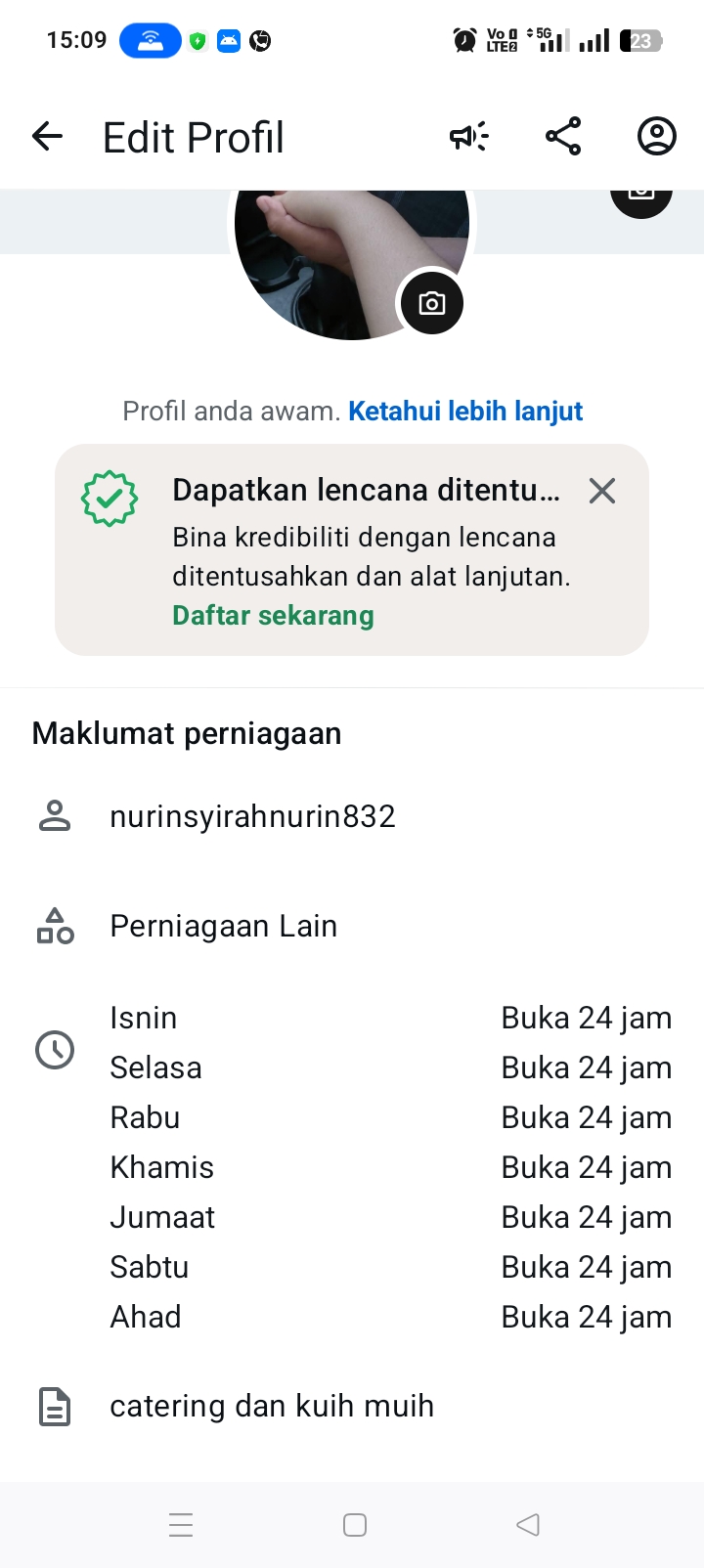Edit business name nurinsyirahnurin832
Screen dimensions: 704x1568
click(x=252, y=816)
